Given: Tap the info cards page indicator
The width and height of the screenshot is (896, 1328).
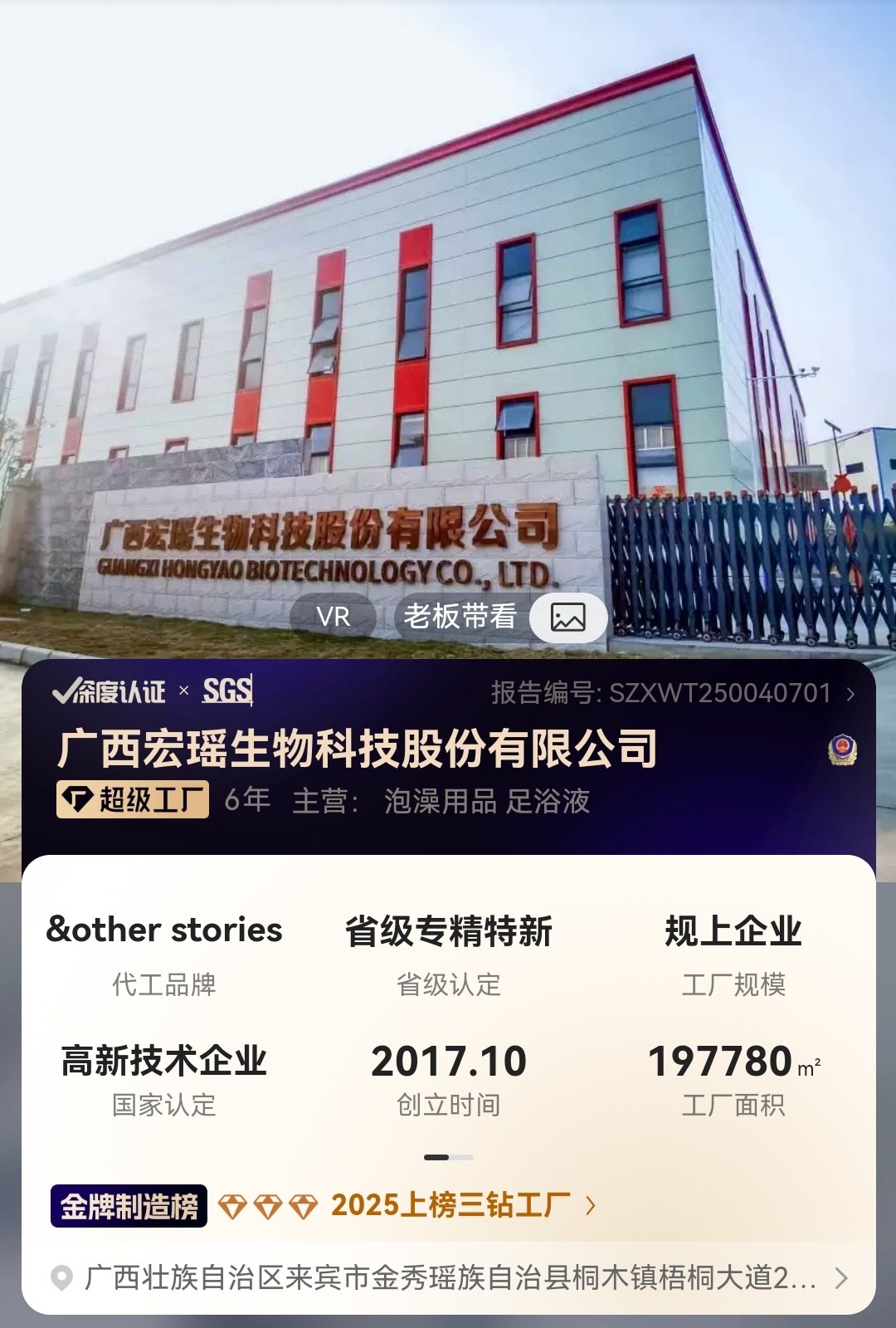Looking at the screenshot, I should point(448,1157).
